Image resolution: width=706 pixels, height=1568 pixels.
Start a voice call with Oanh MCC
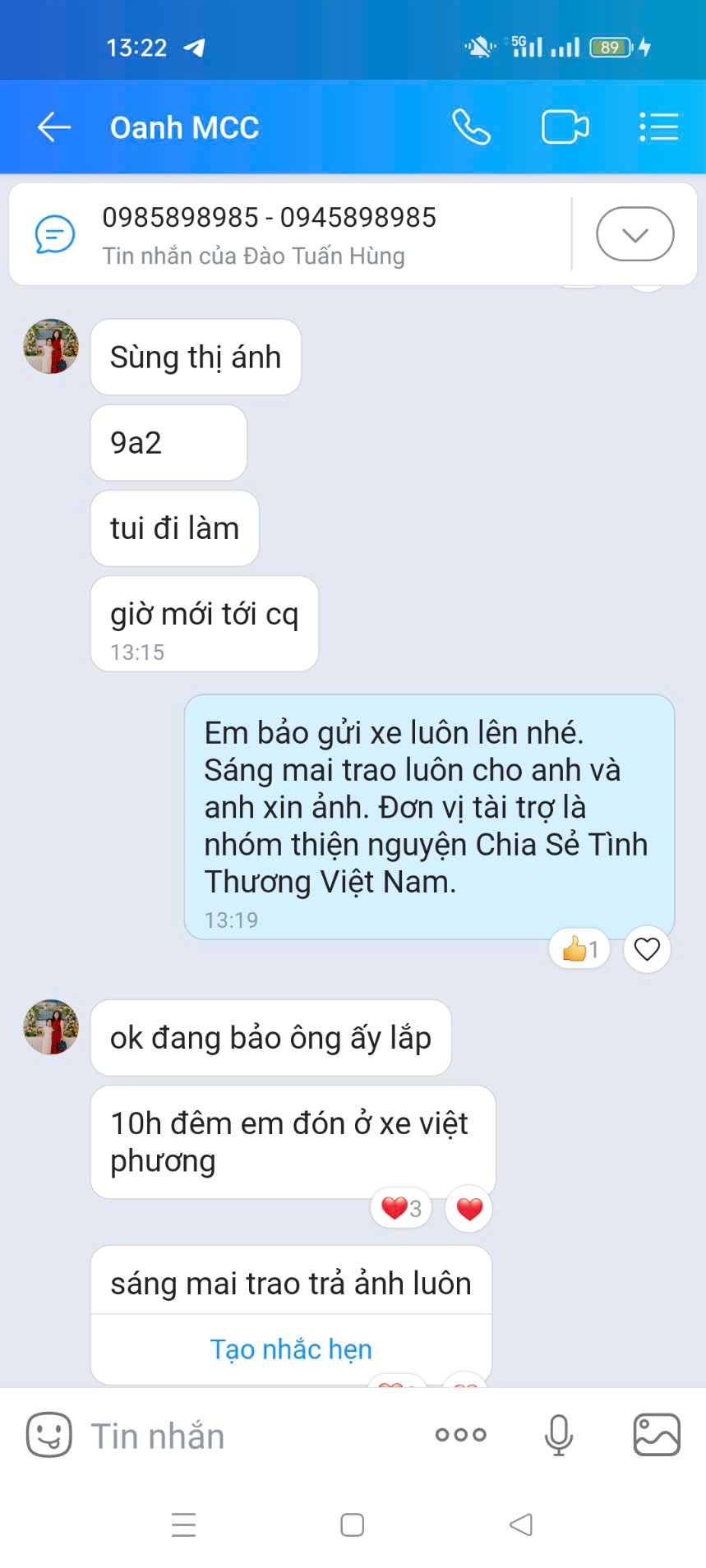(x=472, y=127)
